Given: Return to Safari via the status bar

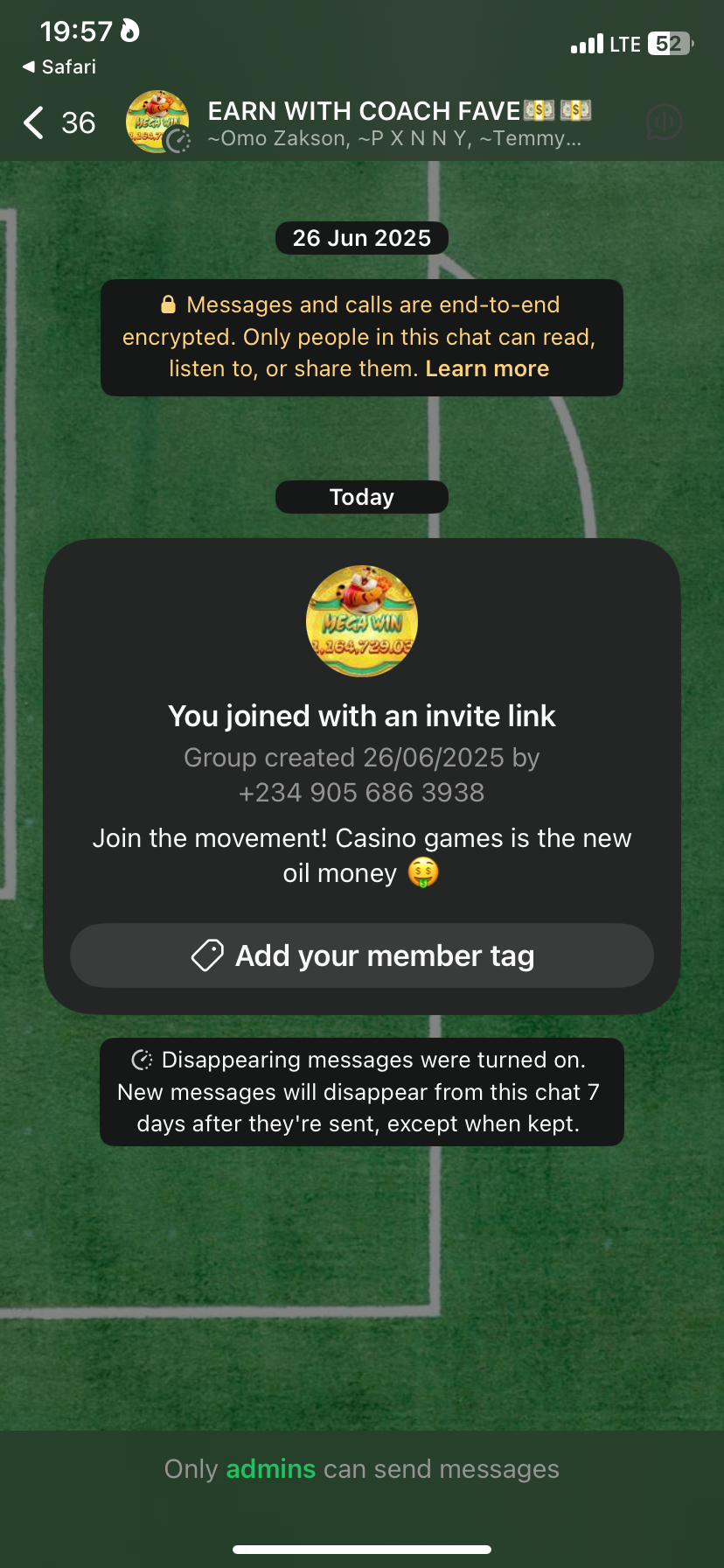Looking at the screenshot, I should click(59, 66).
